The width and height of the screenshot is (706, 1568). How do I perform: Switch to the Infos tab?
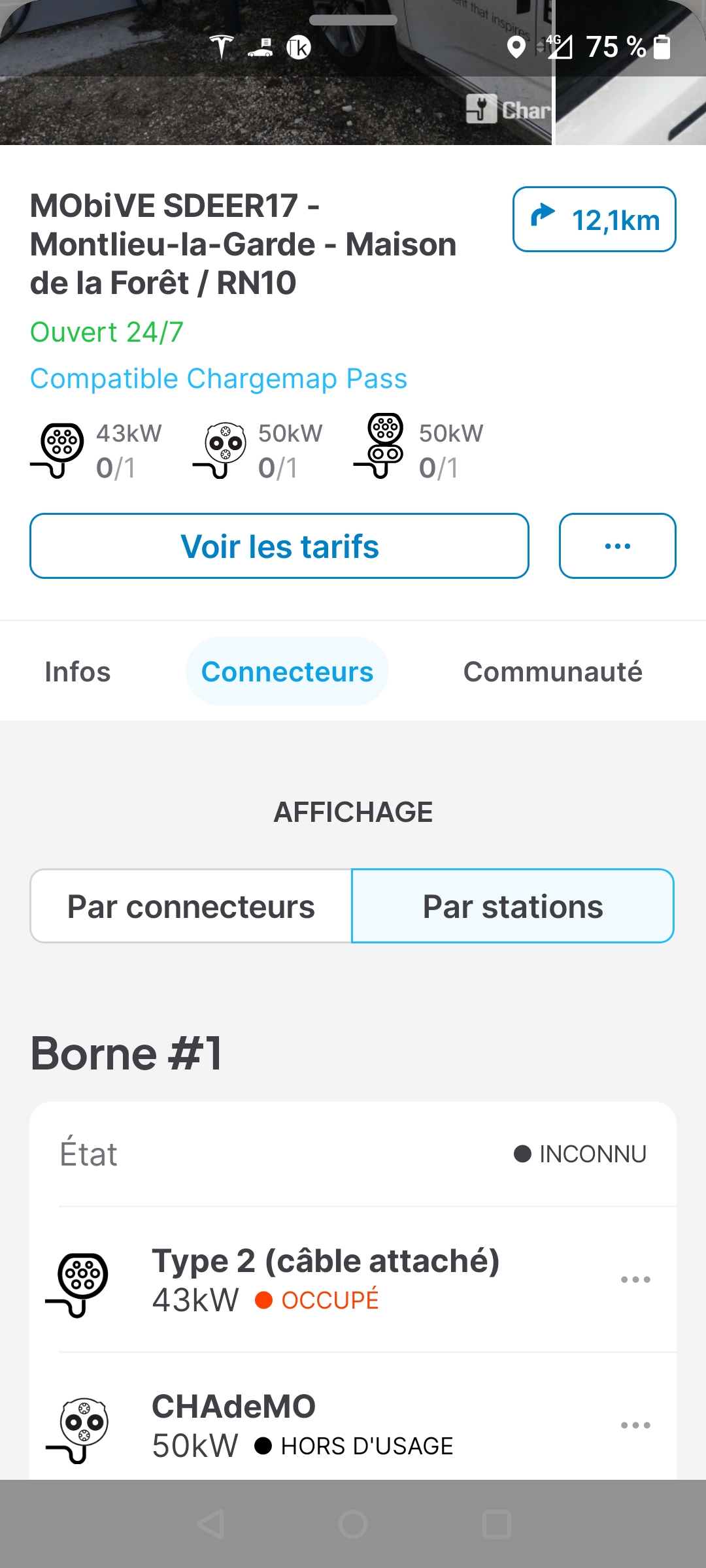(x=78, y=672)
